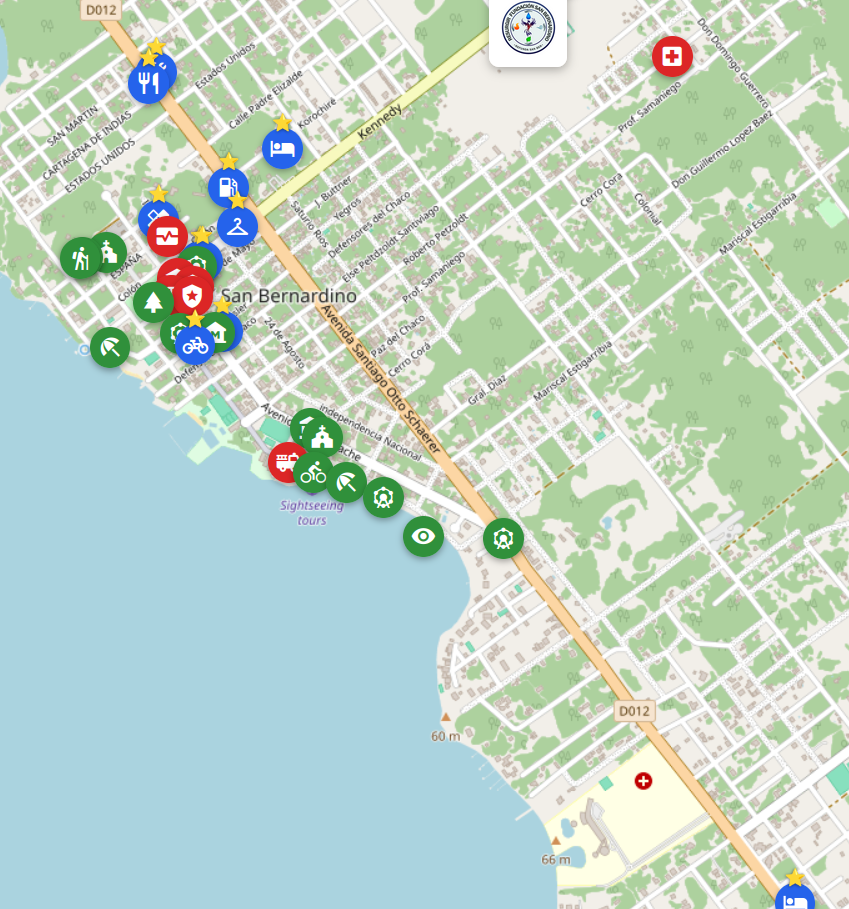Select the red heart-monitor clinic marker

tap(167, 237)
